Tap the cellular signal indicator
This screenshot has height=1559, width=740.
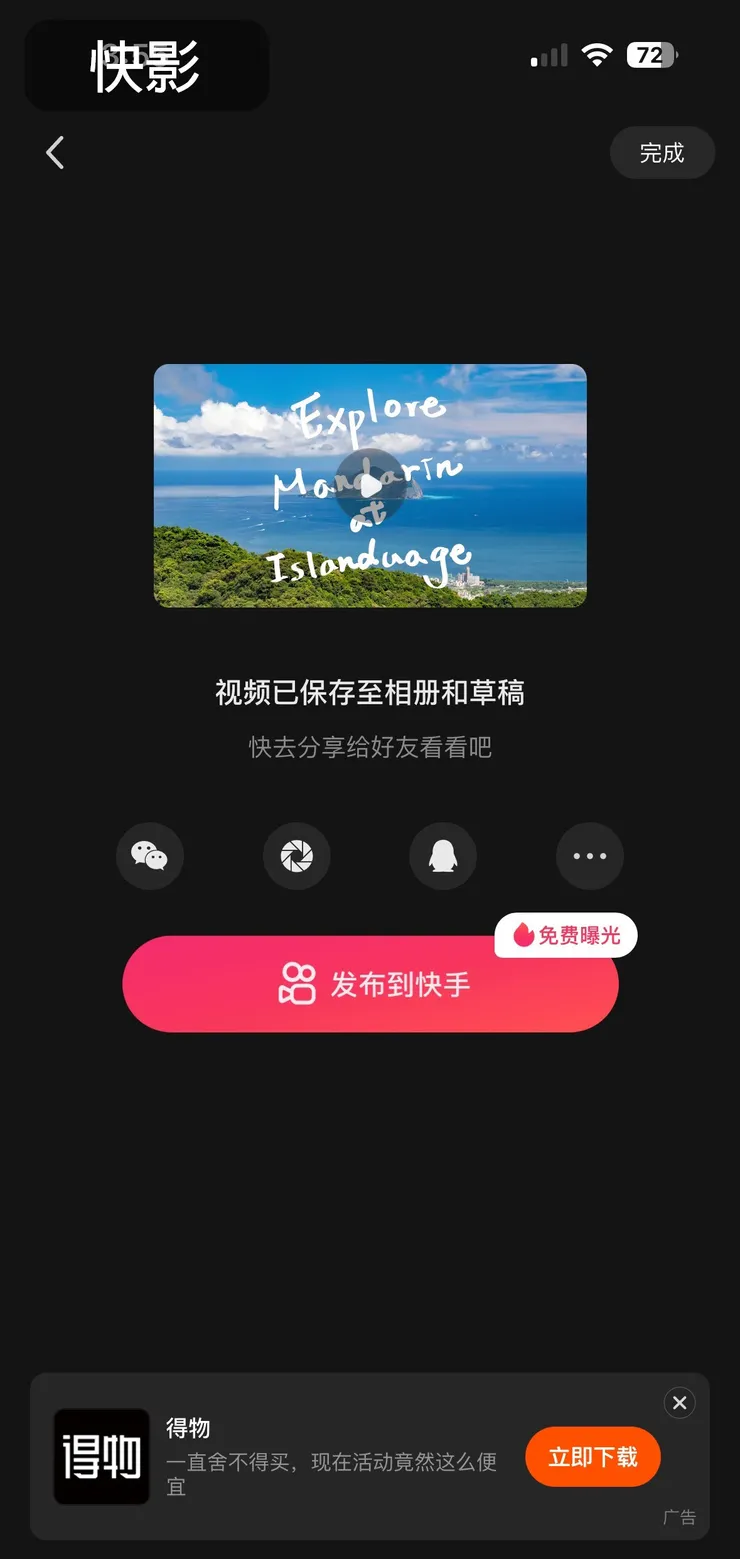point(548,55)
